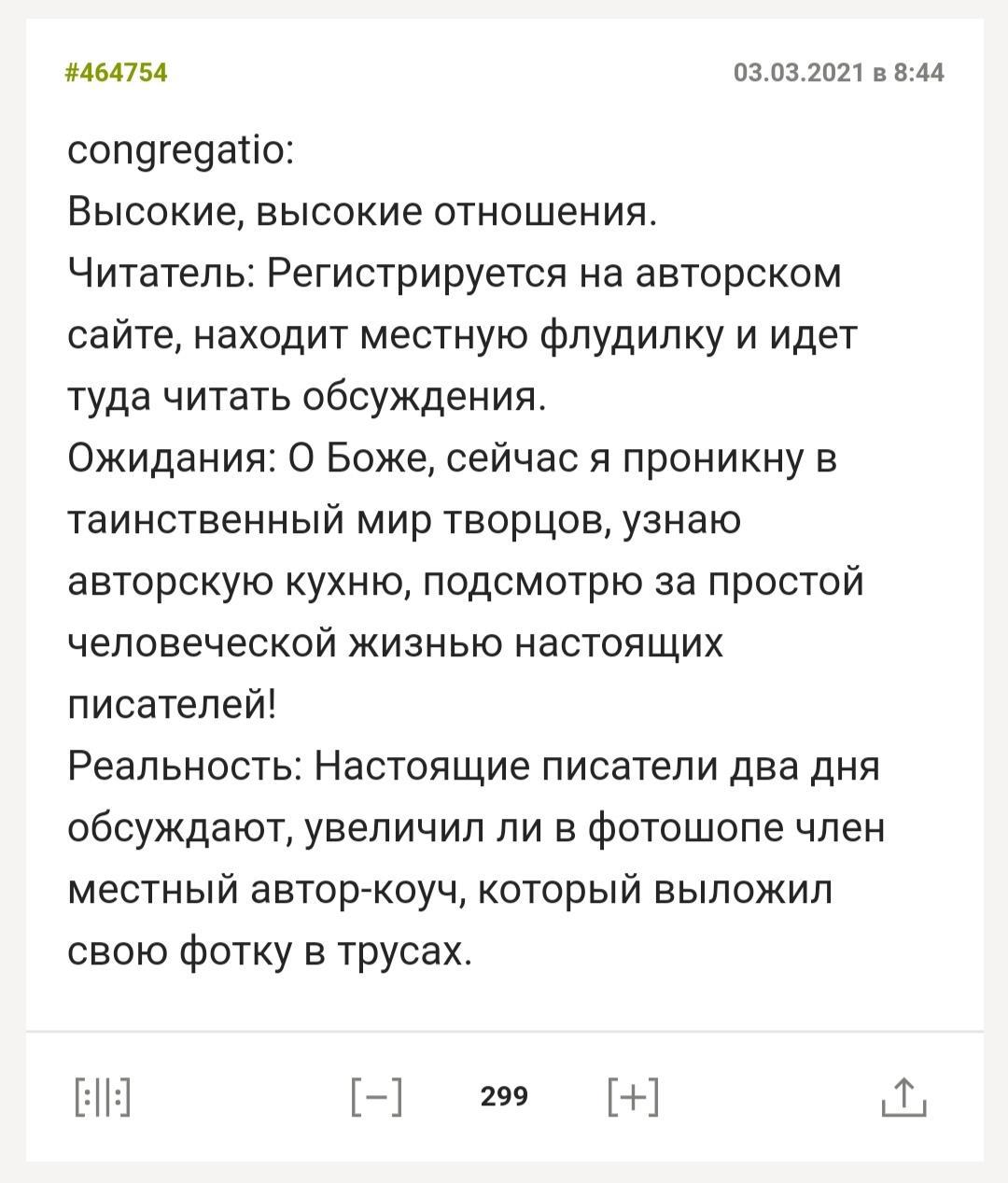1008x1183 pixels.
Task: Share this quote
Action: pos(903,1097)
